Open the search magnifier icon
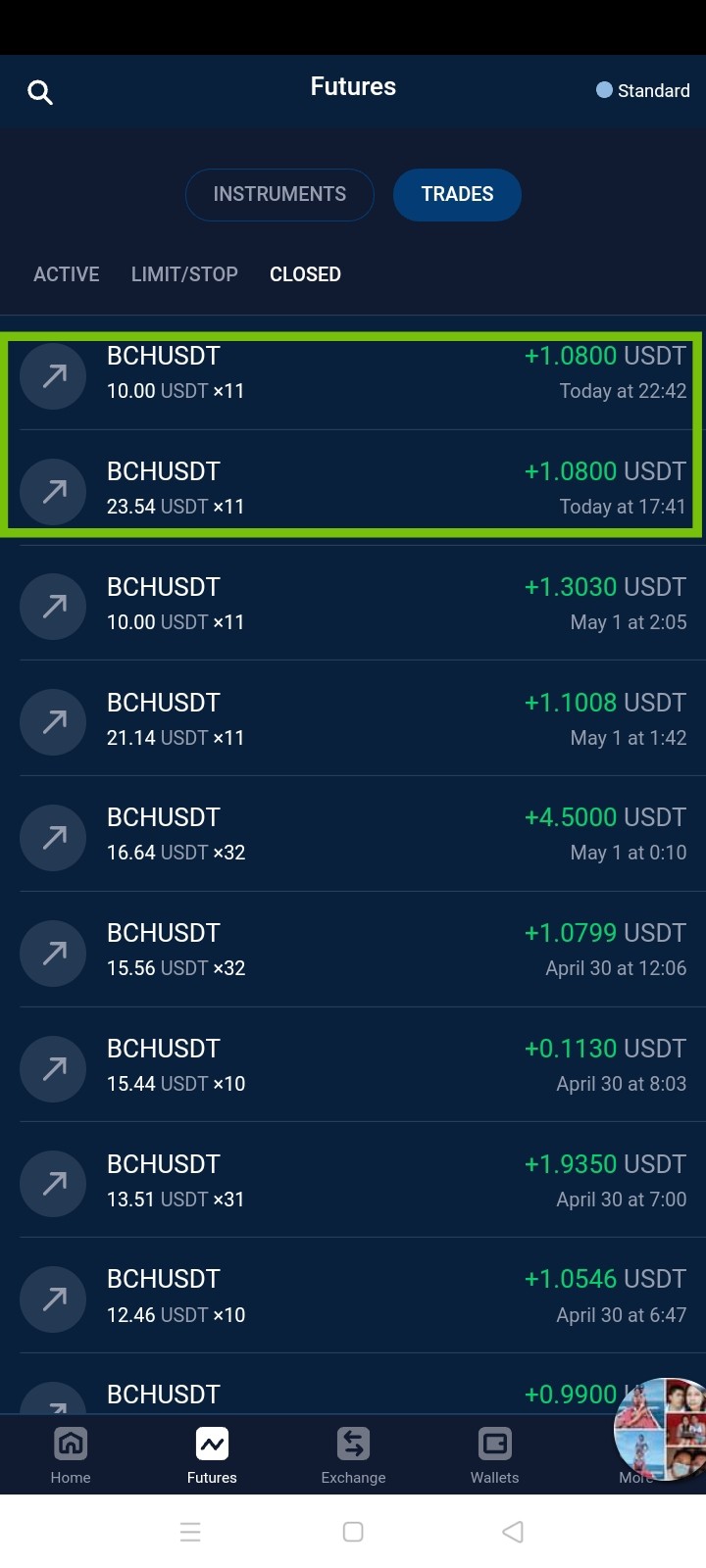 coord(40,92)
